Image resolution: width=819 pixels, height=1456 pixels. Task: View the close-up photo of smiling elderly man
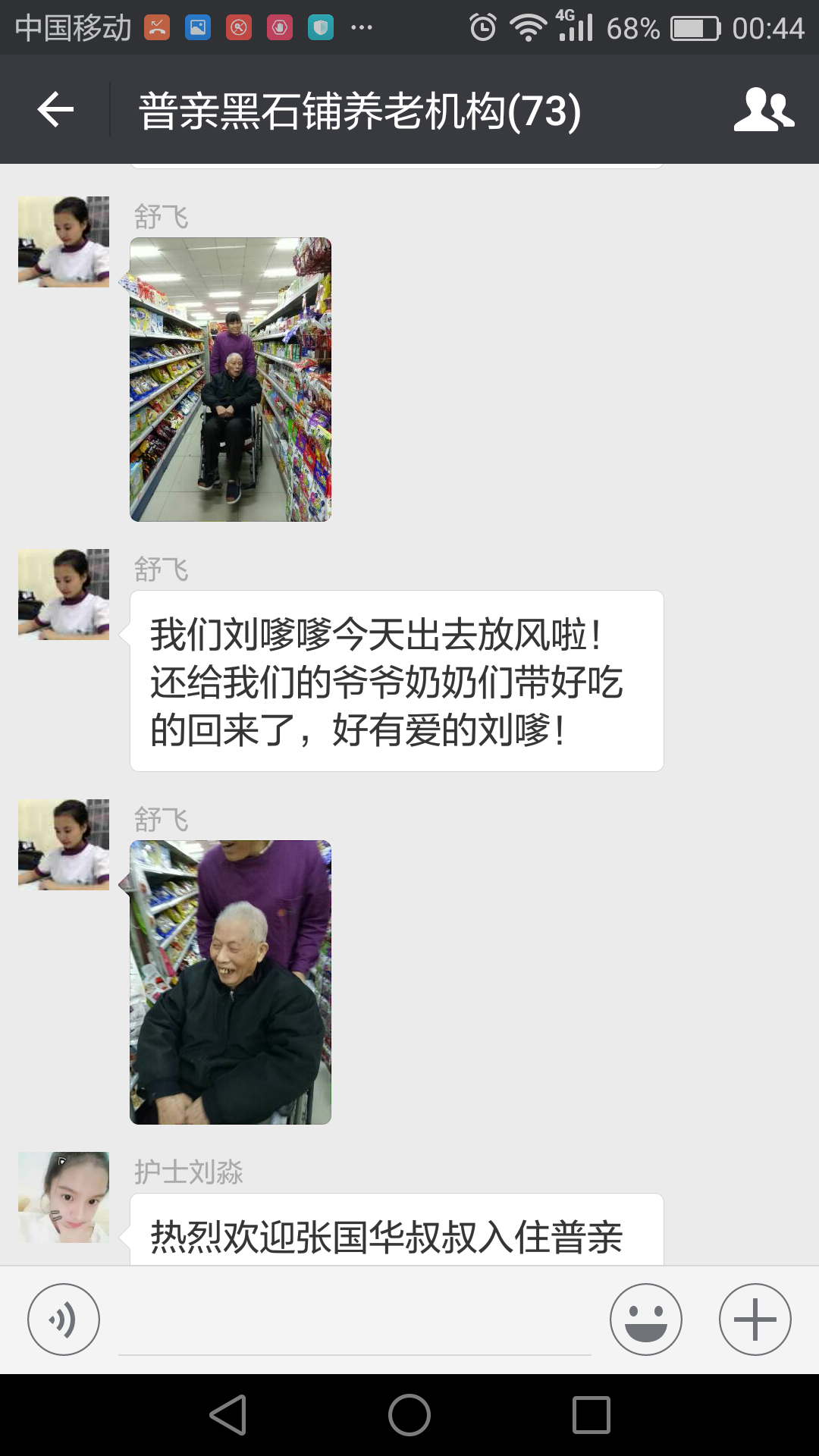(x=231, y=982)
